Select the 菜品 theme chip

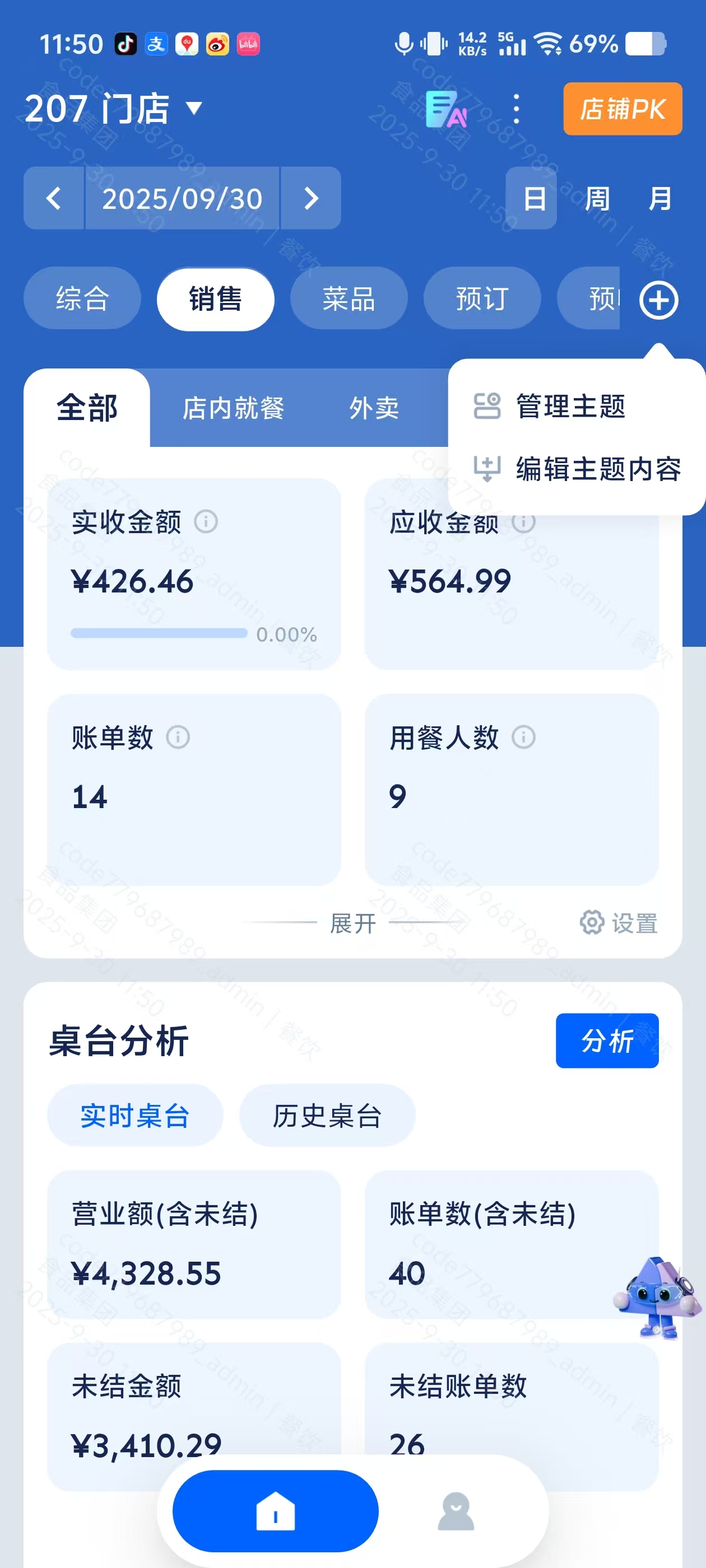pos(349,299)
